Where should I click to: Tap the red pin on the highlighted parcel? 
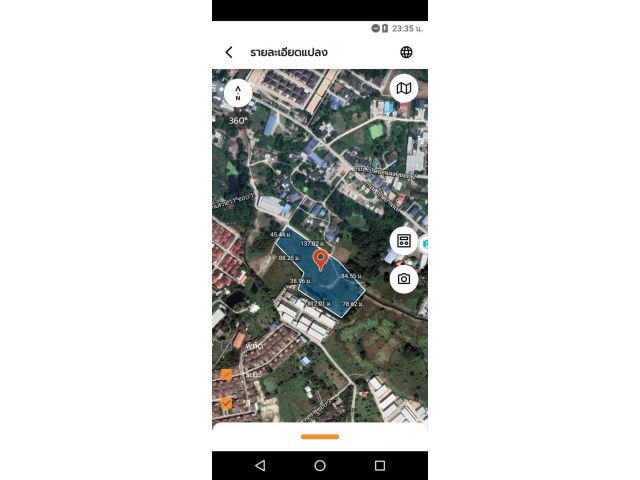pyautogui.click(x=320, y=260)
